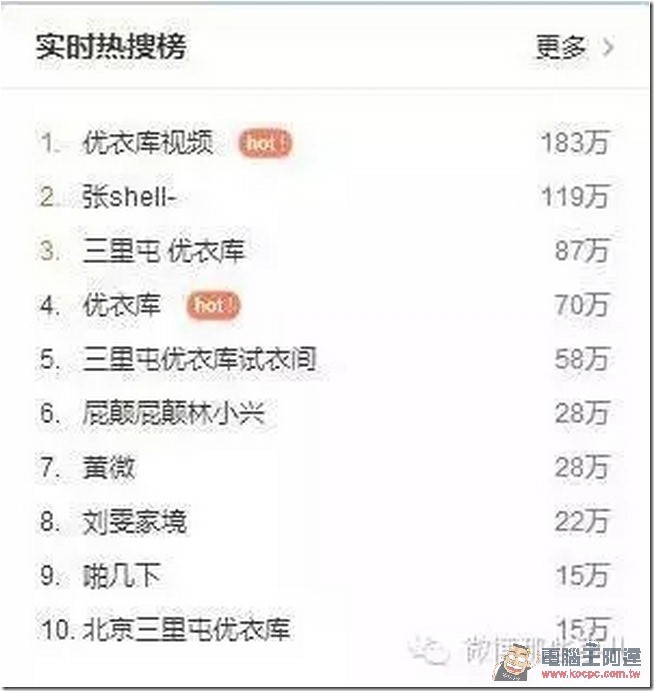Screen dimensions: 654x691
Task: Tap the fourth-ranked topic 优衣库
Action: [122, 305]
